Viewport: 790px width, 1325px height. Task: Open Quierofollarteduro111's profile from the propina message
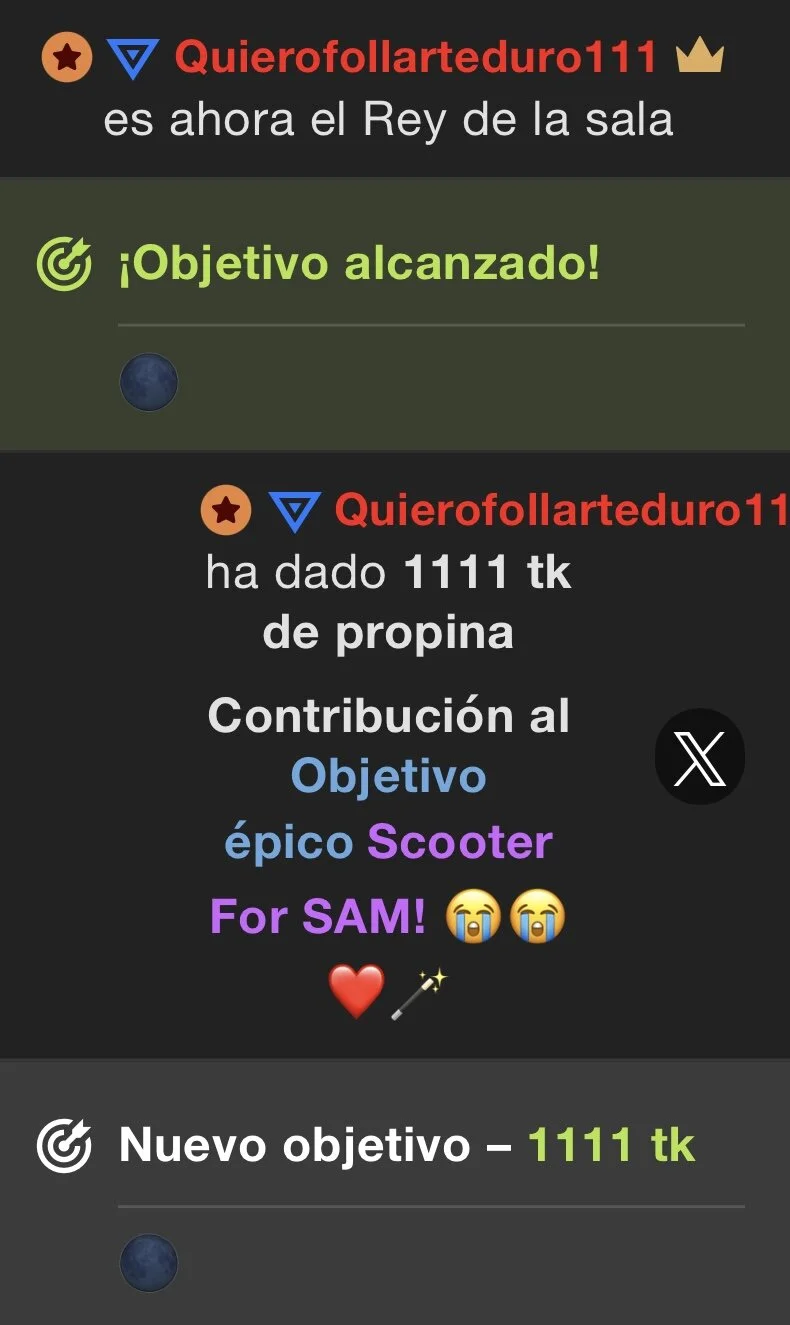pos(560,511)
